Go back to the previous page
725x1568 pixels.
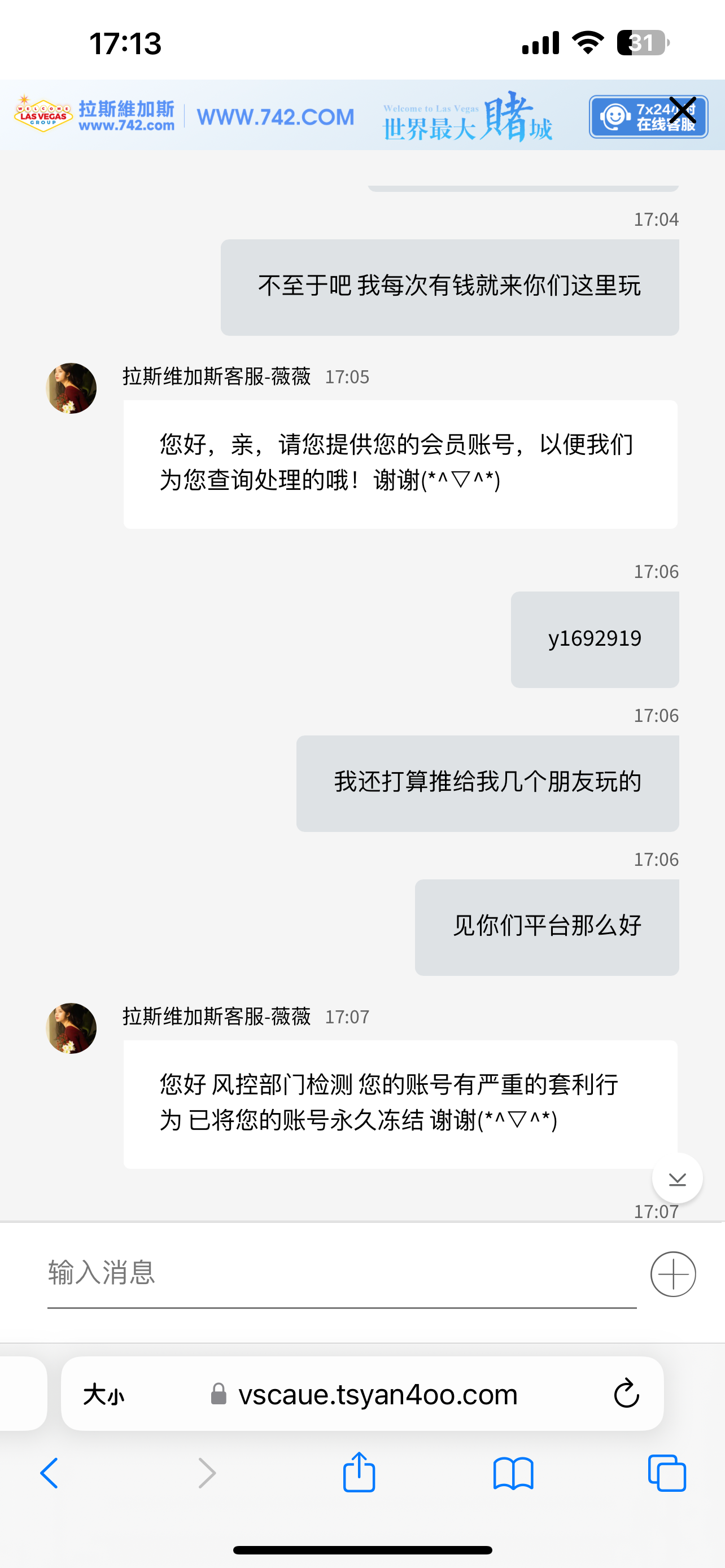click(x=50, y=1474)
